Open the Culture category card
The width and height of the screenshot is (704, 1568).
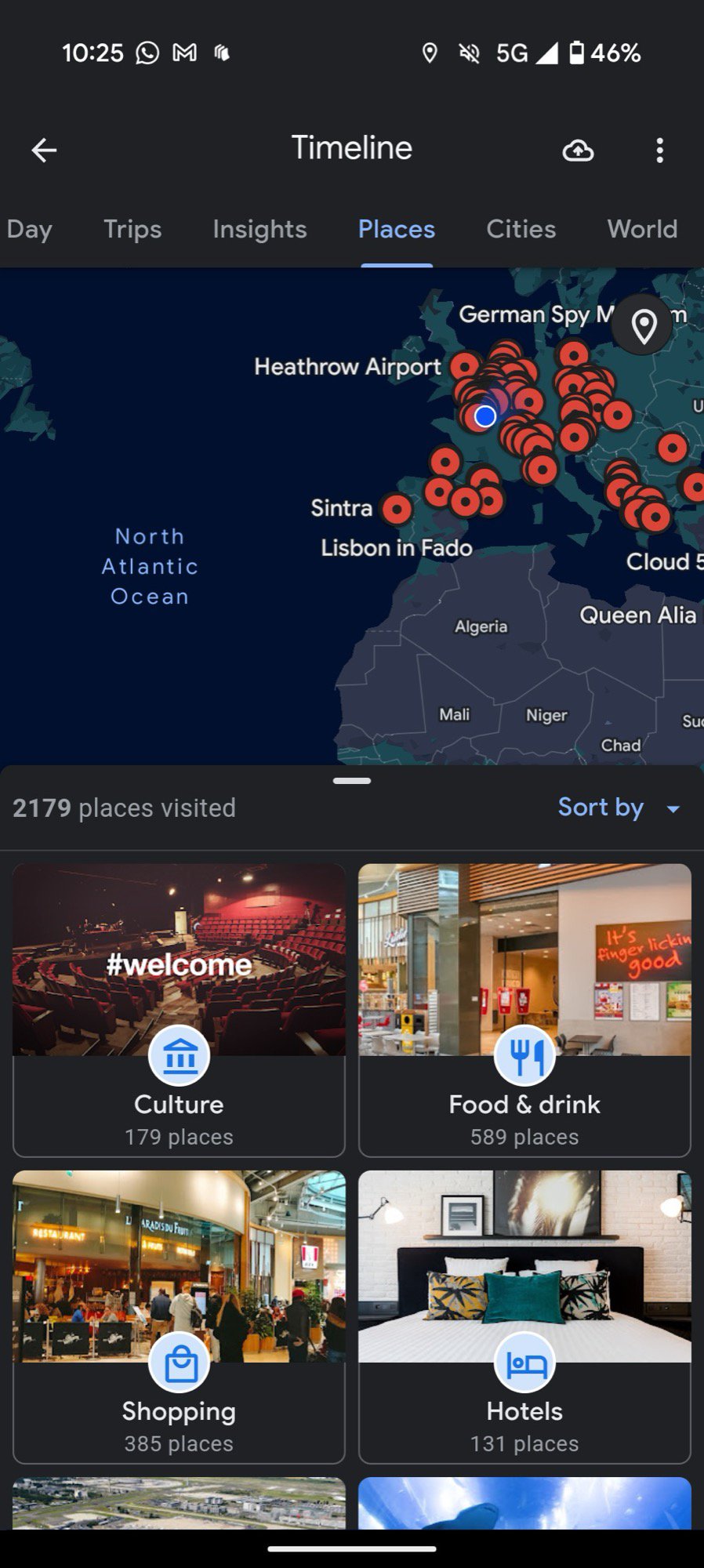[x=179, y=1010]
